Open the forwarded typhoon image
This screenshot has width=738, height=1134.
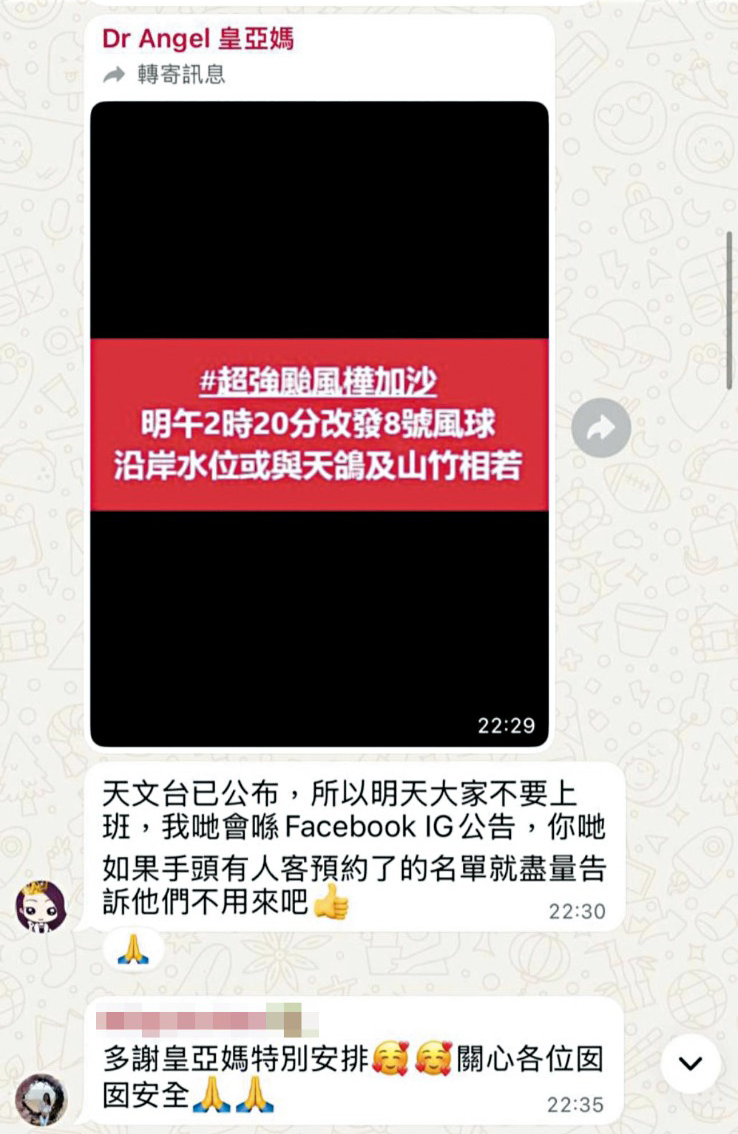[x=319, y=424]
